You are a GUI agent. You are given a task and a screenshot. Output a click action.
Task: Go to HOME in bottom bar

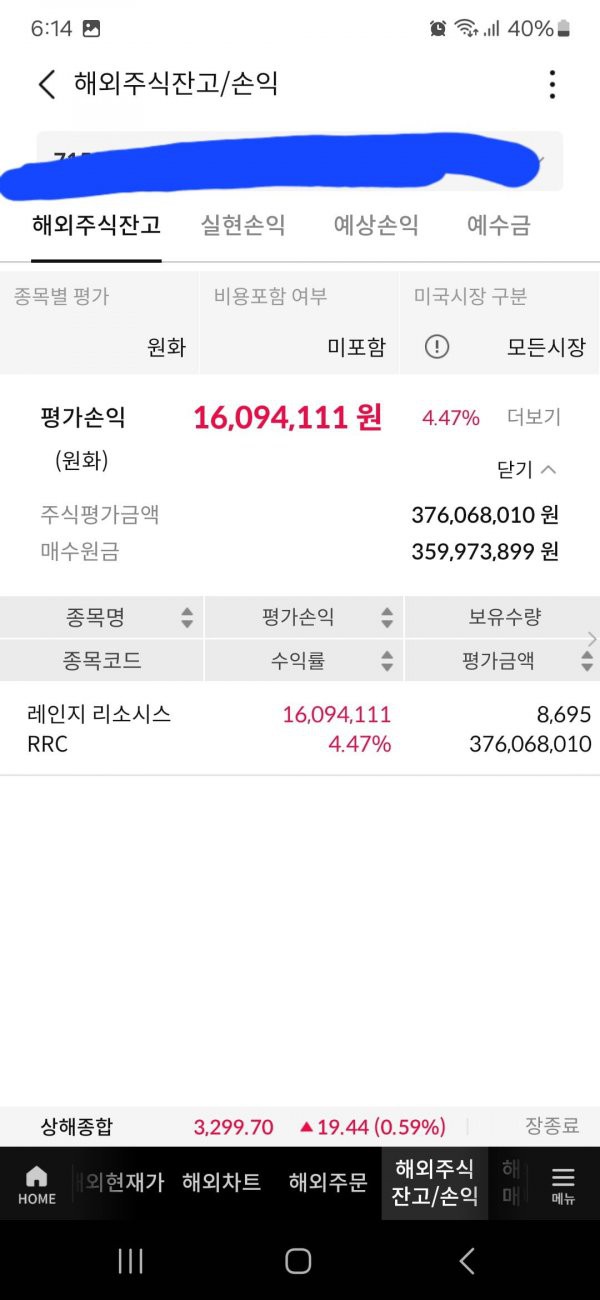36,1184
